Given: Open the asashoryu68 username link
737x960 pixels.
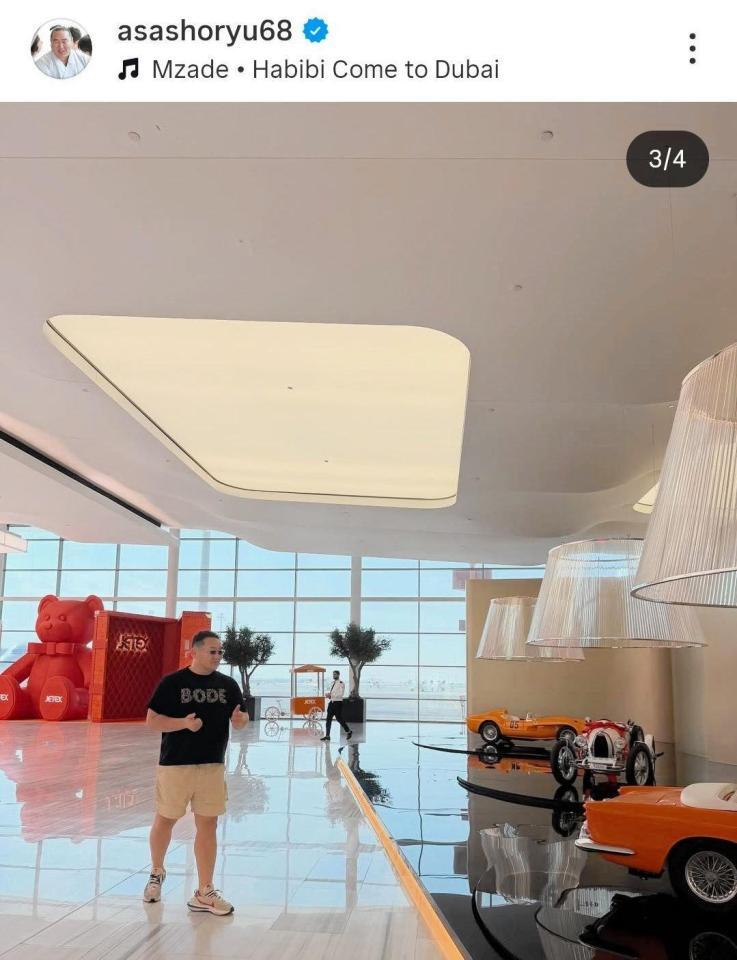Looking at the screenshot, I should (204, 31).
